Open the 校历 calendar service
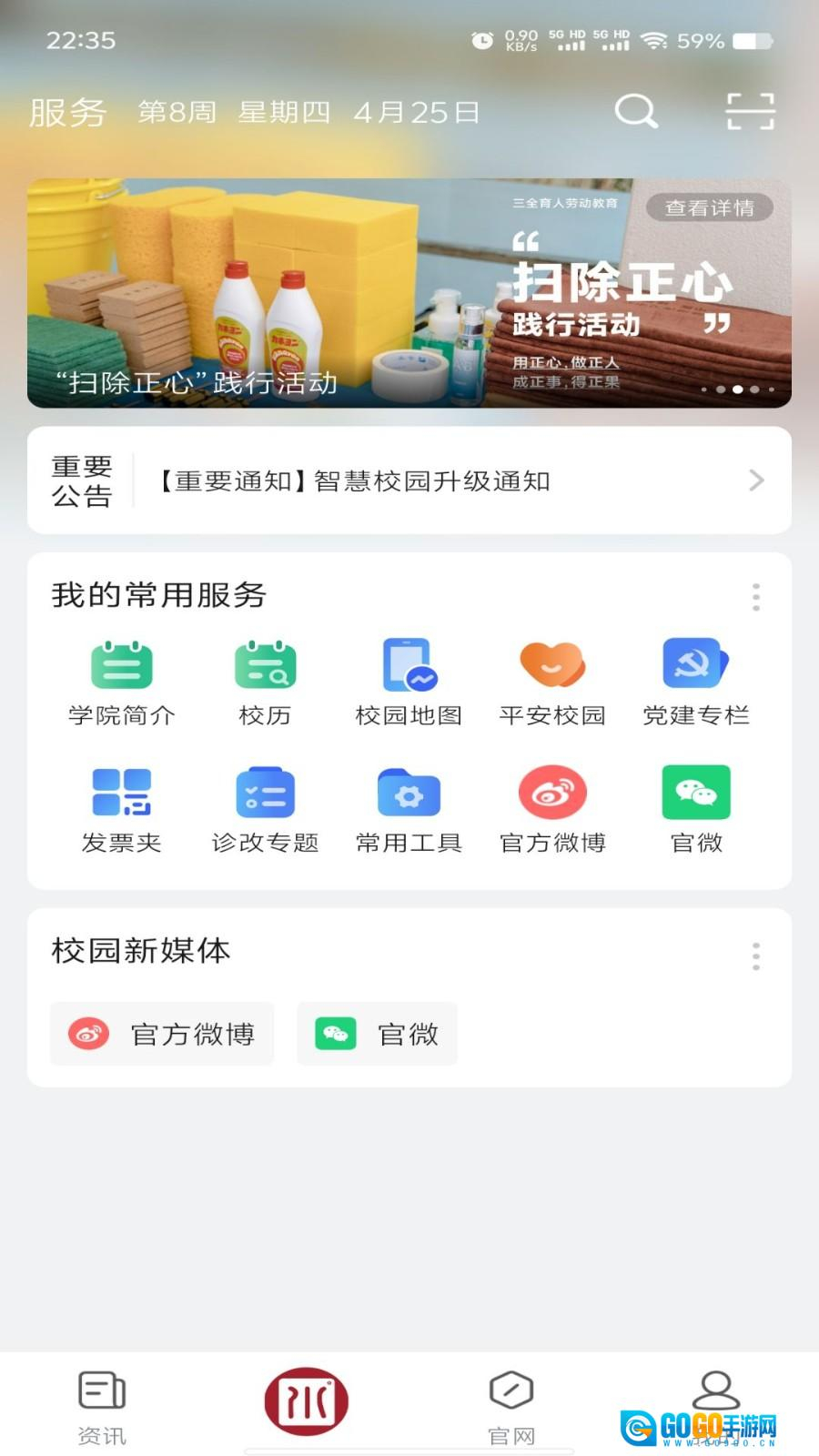 pos(265,682)
